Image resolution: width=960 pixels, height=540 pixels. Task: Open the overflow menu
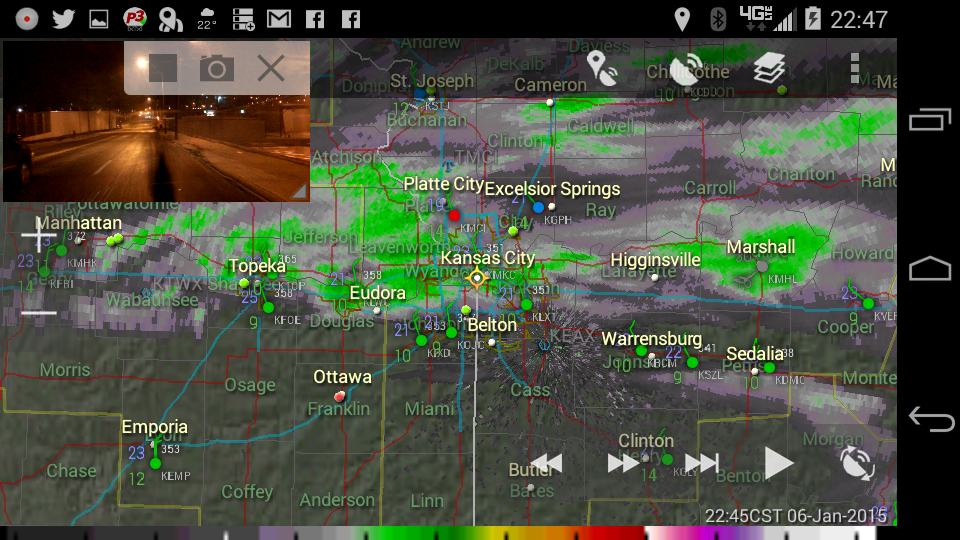[854, 68]
